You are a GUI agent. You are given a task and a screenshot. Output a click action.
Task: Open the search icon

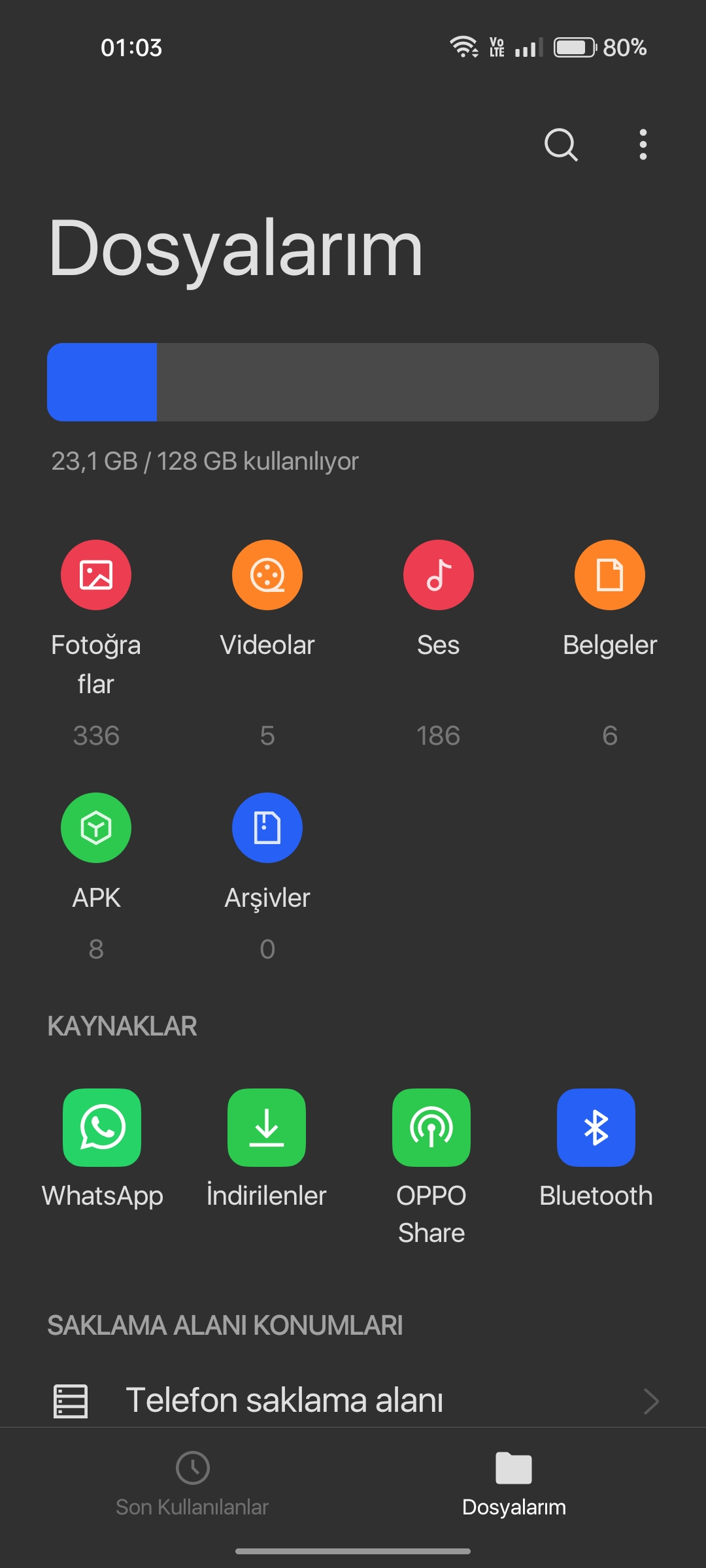click(561, 144)
